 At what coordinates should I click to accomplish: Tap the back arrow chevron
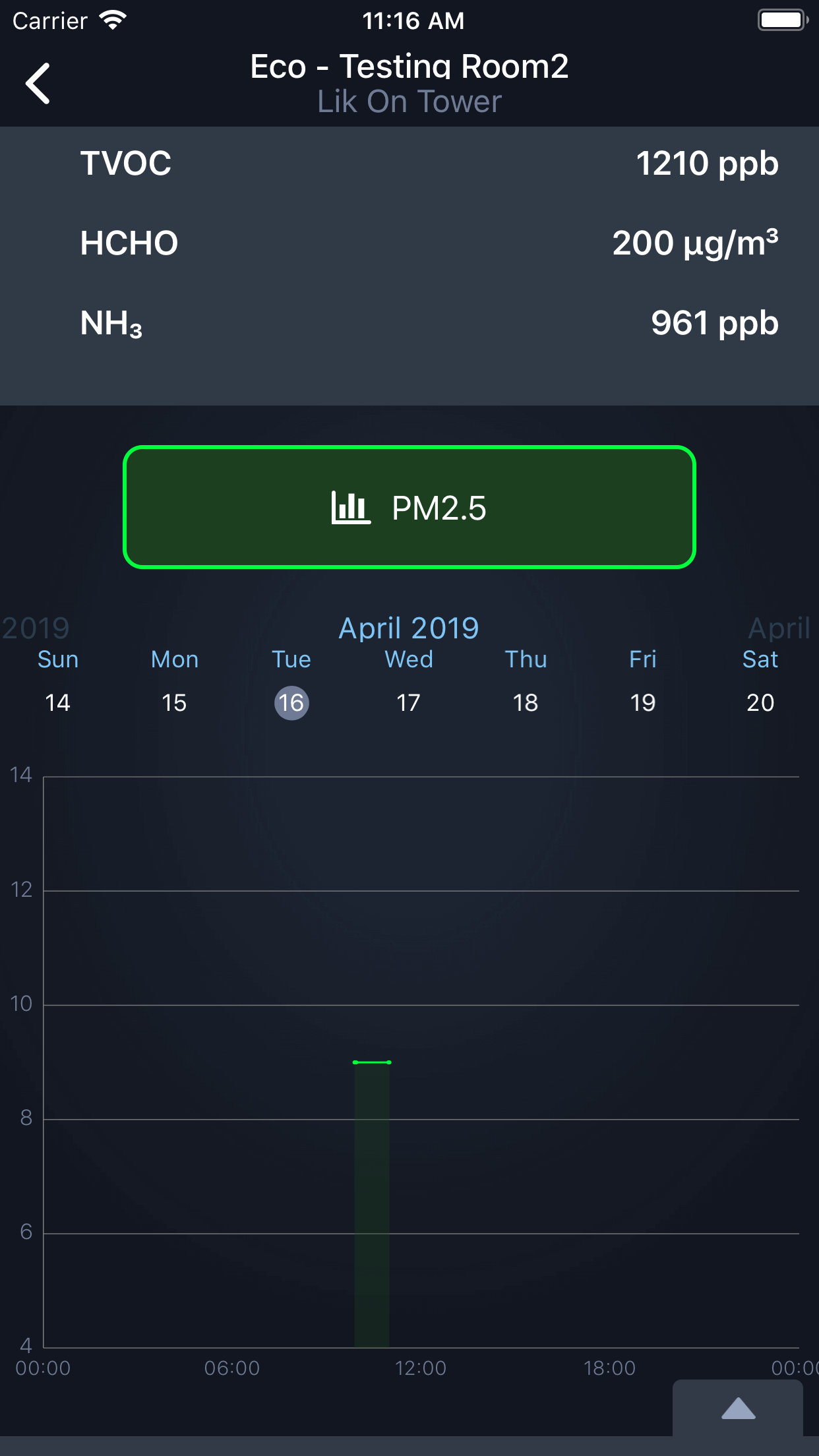[36, 82]
